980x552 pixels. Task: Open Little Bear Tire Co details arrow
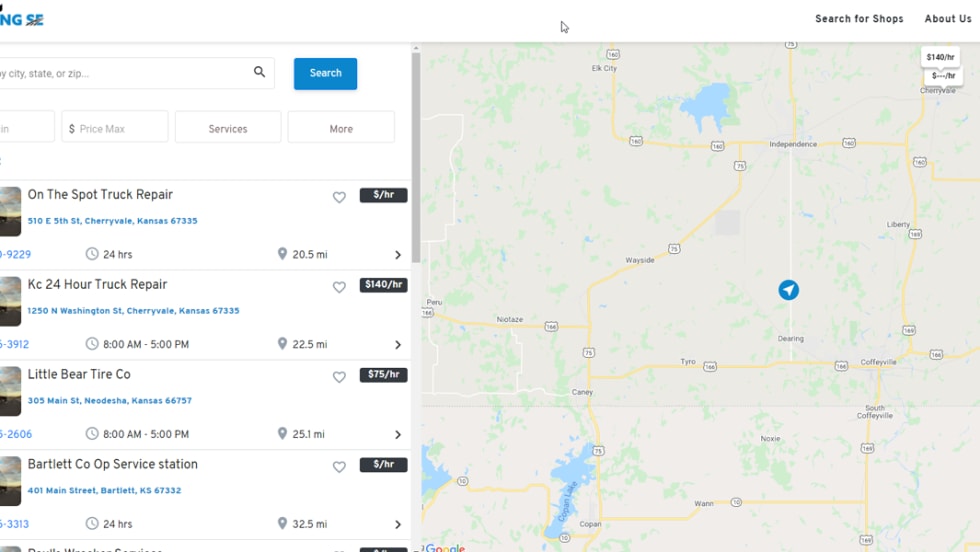click(x=398, y=435)
